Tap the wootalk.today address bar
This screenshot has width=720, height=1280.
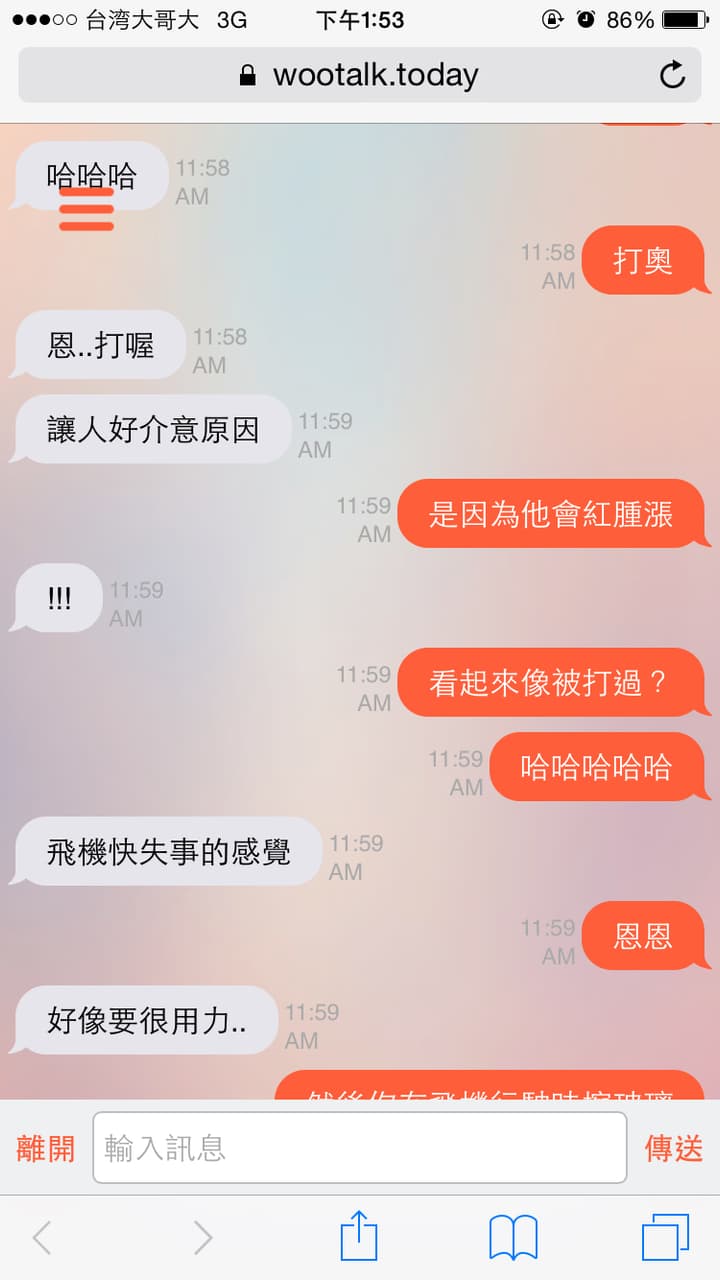[360, 75]
